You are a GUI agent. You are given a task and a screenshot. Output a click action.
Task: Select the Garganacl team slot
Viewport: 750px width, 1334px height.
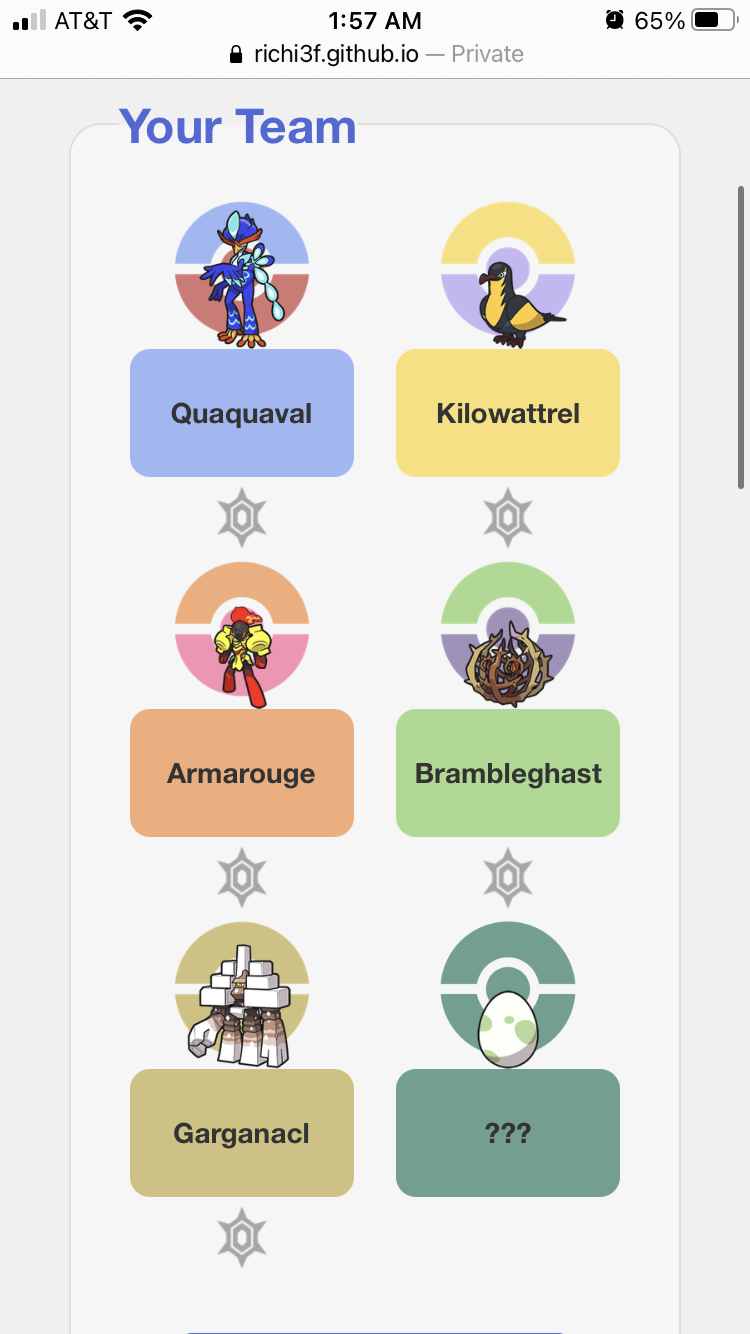241,1133
